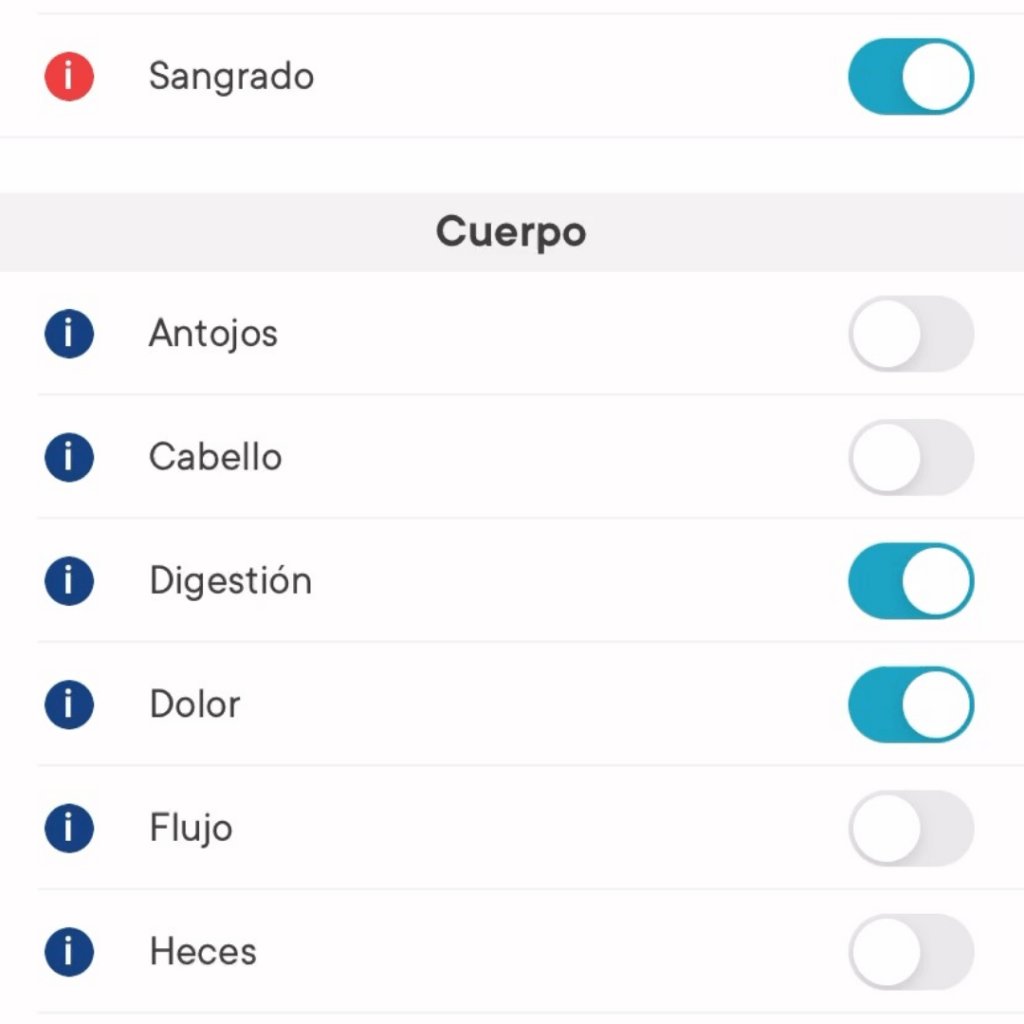Turn off the Sangrado switch
Image resolution: width=1024 pixels, height=1024 pixels.
(910, 77)
